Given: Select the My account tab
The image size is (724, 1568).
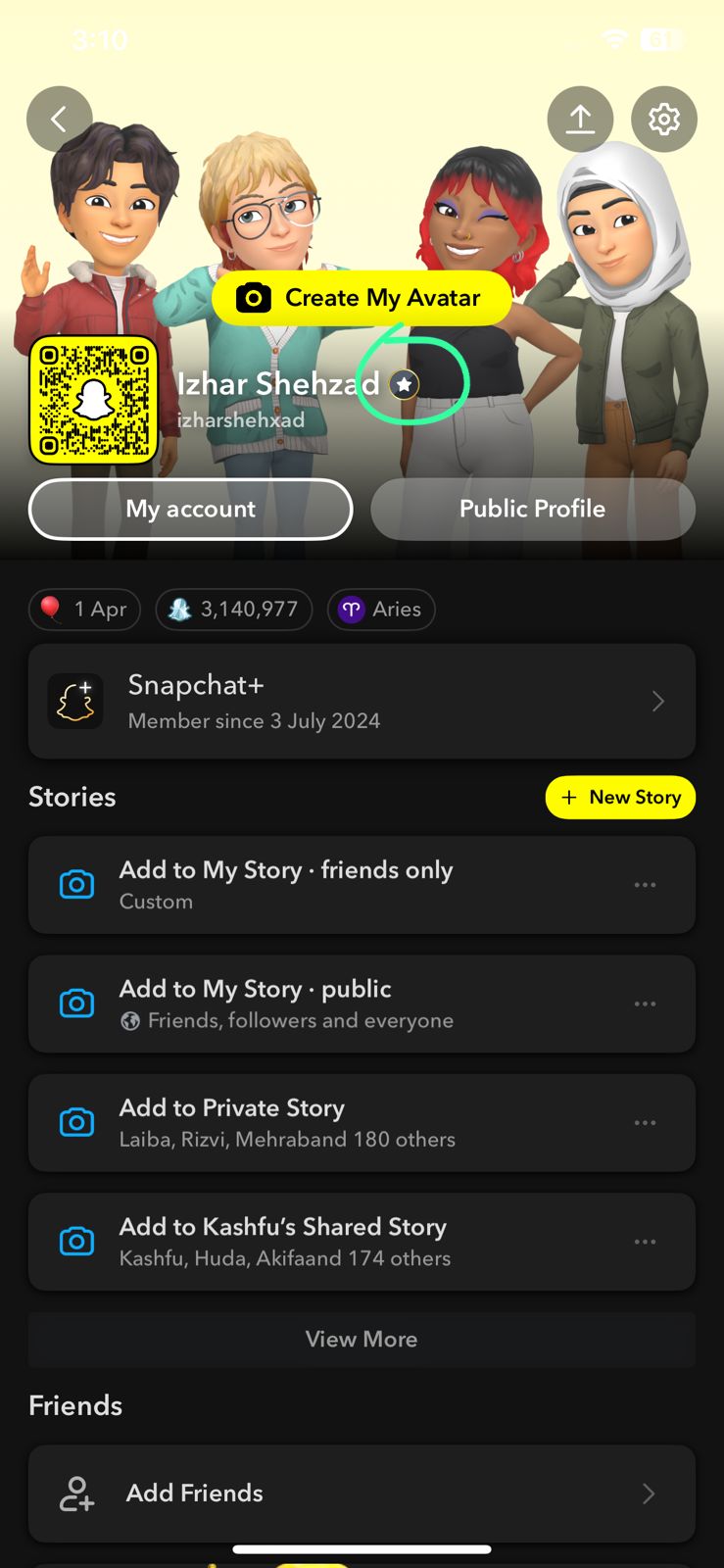Looking at the screenshot, I should pos(190,509).
